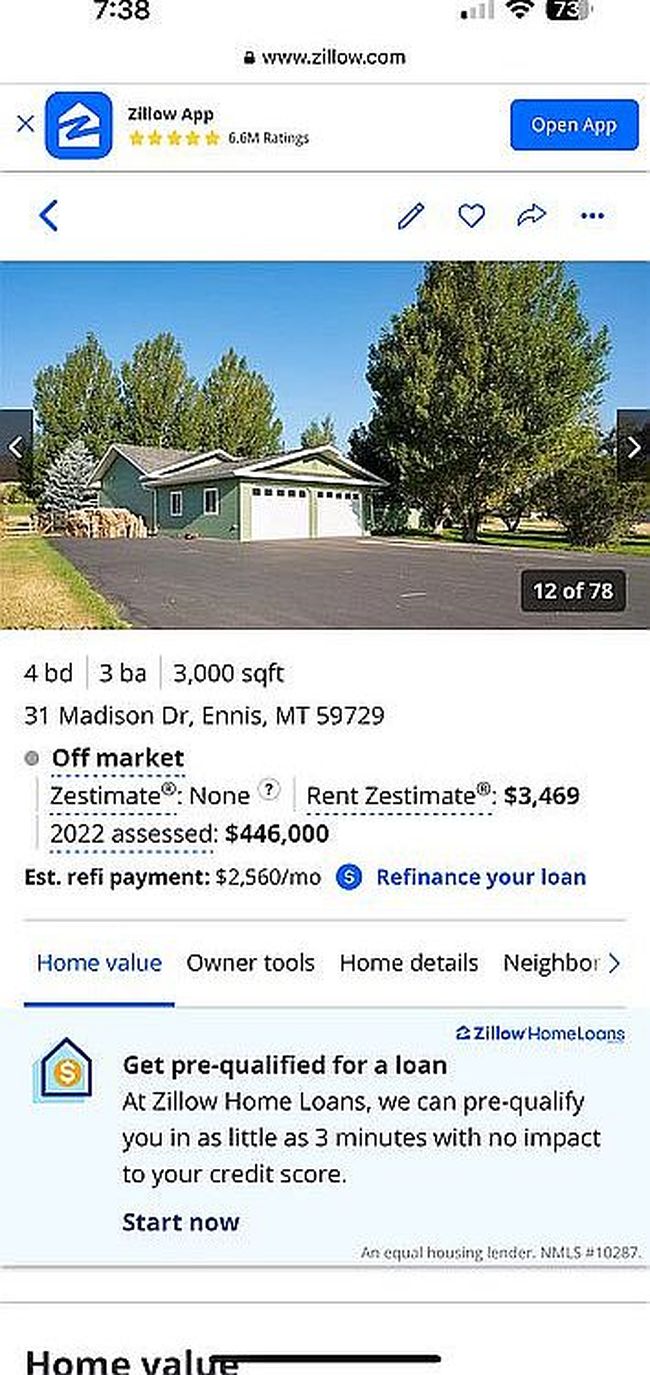Image resolution: width=650 pixels, height=1375 pixels.
Task: Tap the 2022 assessed link
Action: [x=132, y=833]
